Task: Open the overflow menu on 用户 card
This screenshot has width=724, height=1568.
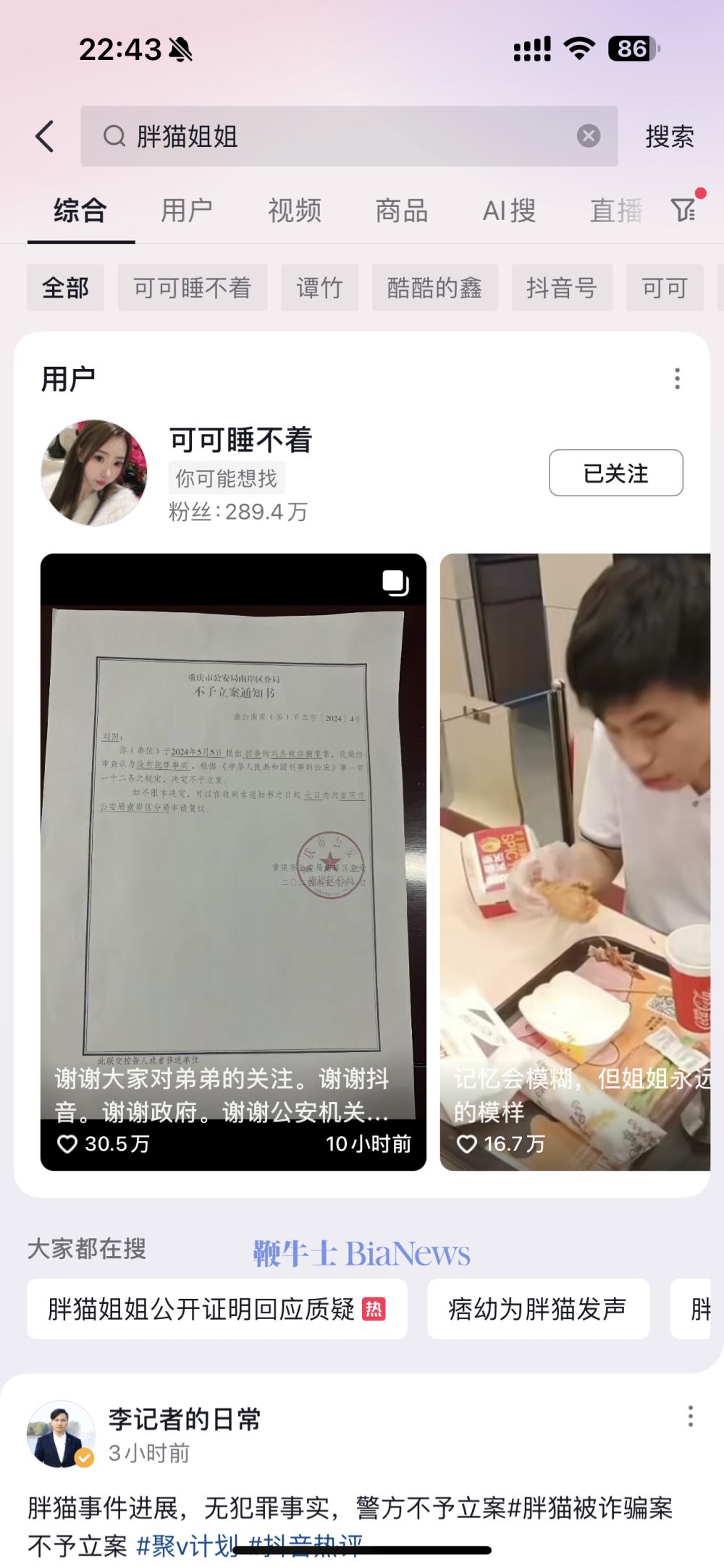Action: coord(677,378)
